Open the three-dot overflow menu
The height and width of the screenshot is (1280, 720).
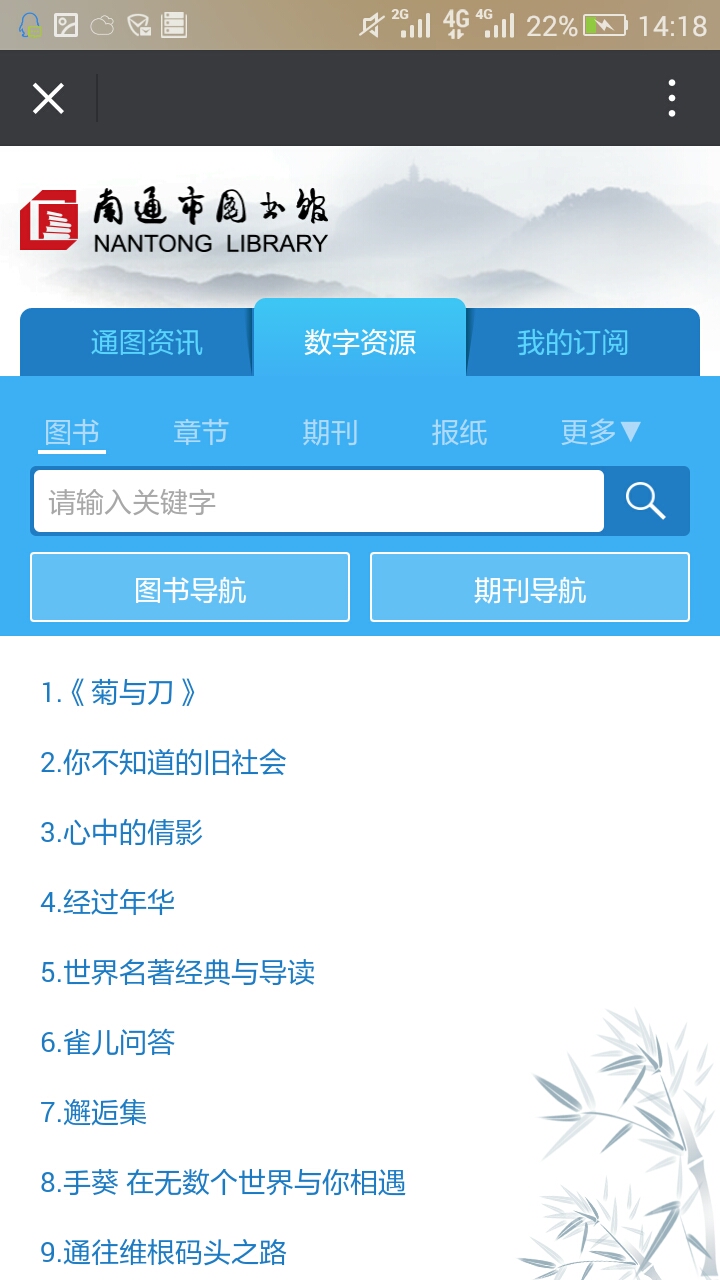672,98
